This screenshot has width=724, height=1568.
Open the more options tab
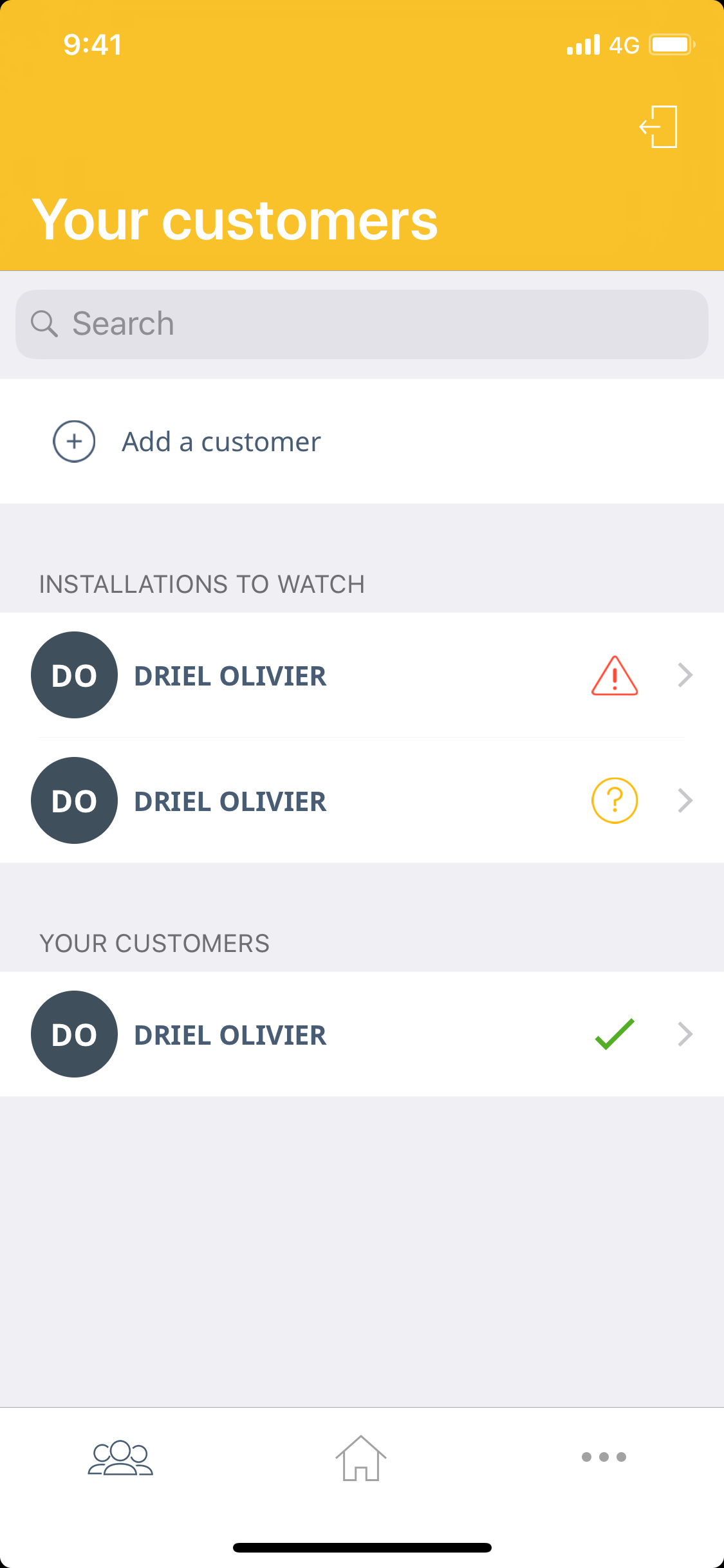coord(603,1457)
